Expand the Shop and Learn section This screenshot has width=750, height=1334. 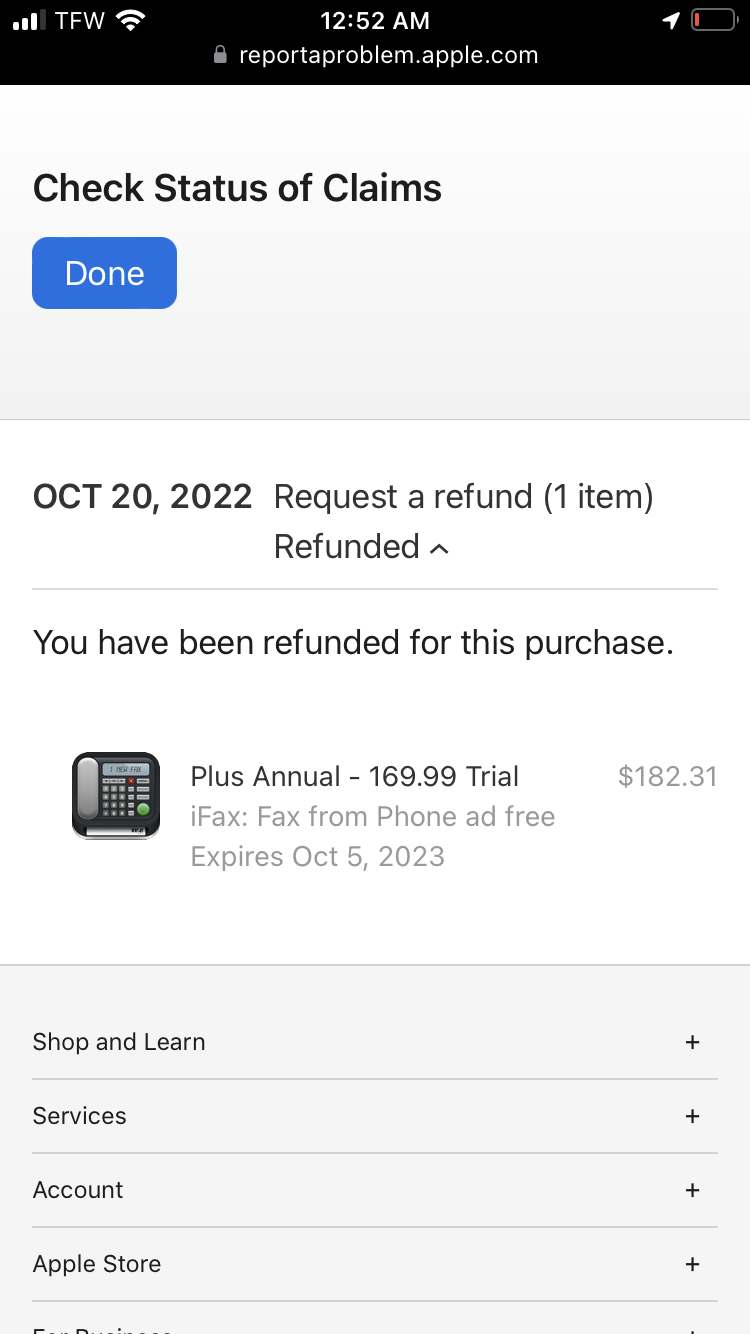692,1042
